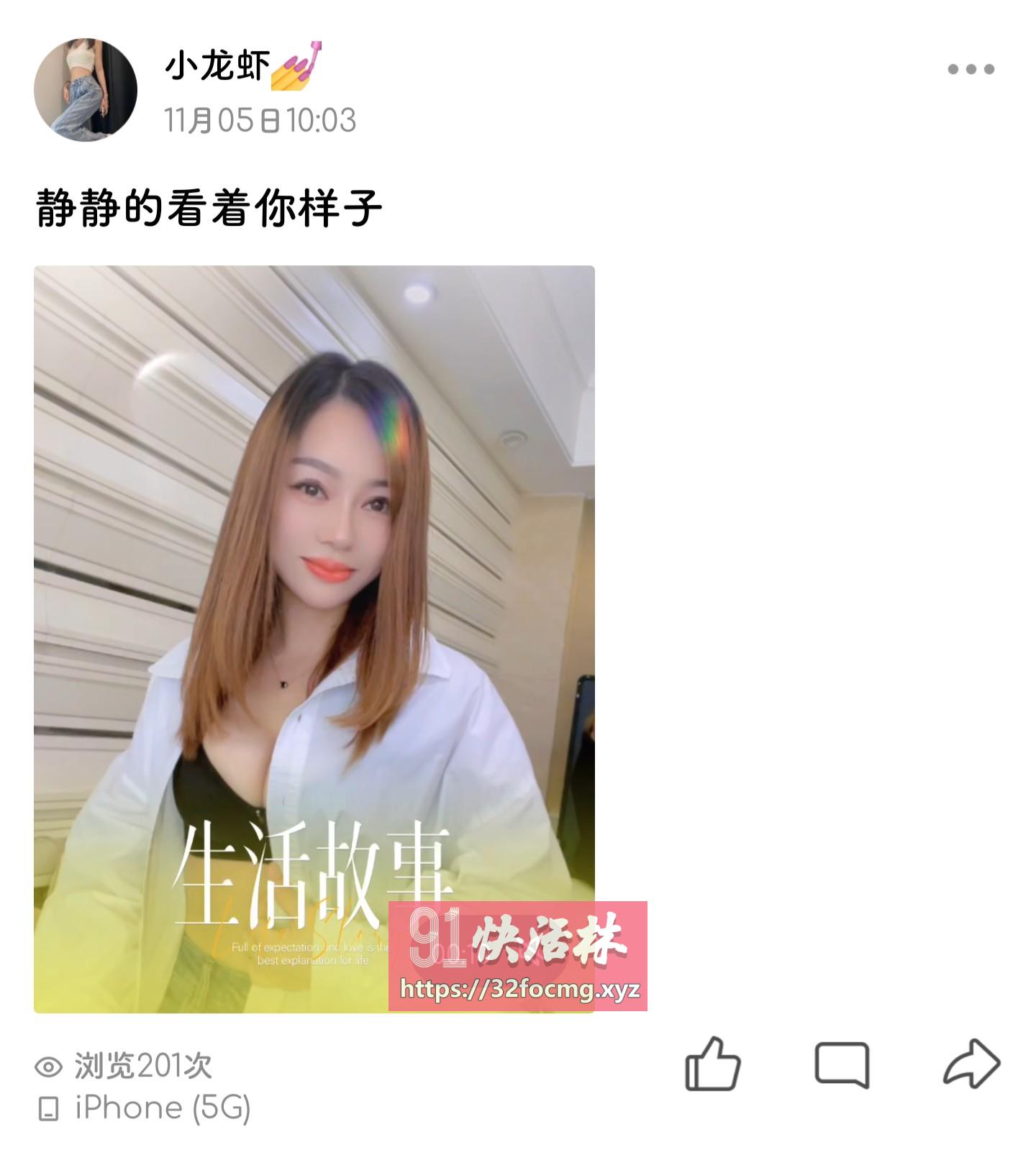Share this post with the arrow icon
The width and height of the screenshot is (1036, 1150).
pos(971,1064)
